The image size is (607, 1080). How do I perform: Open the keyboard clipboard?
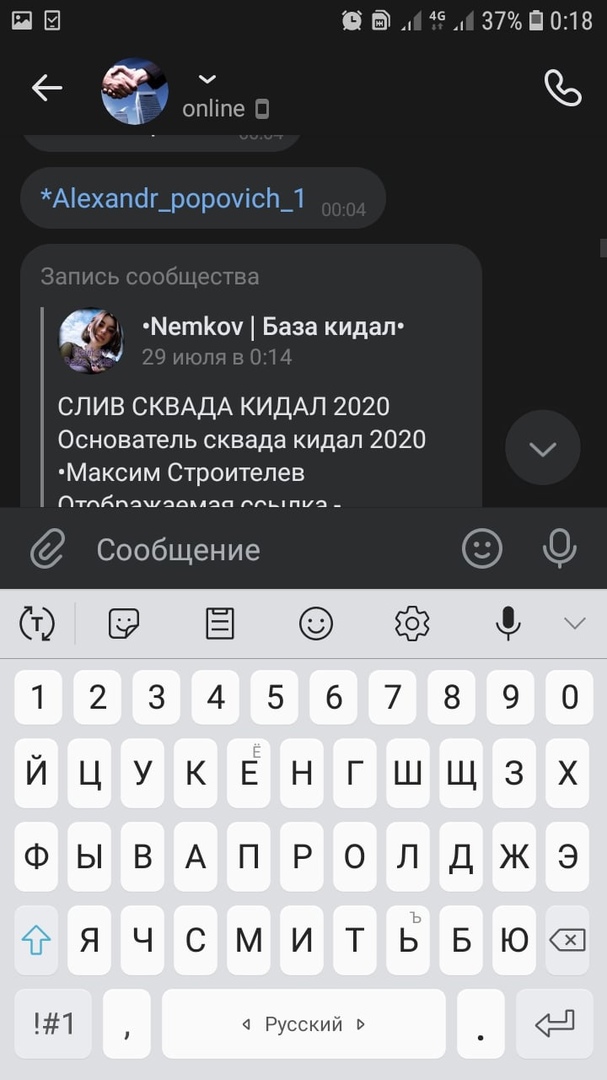[219, 624]
